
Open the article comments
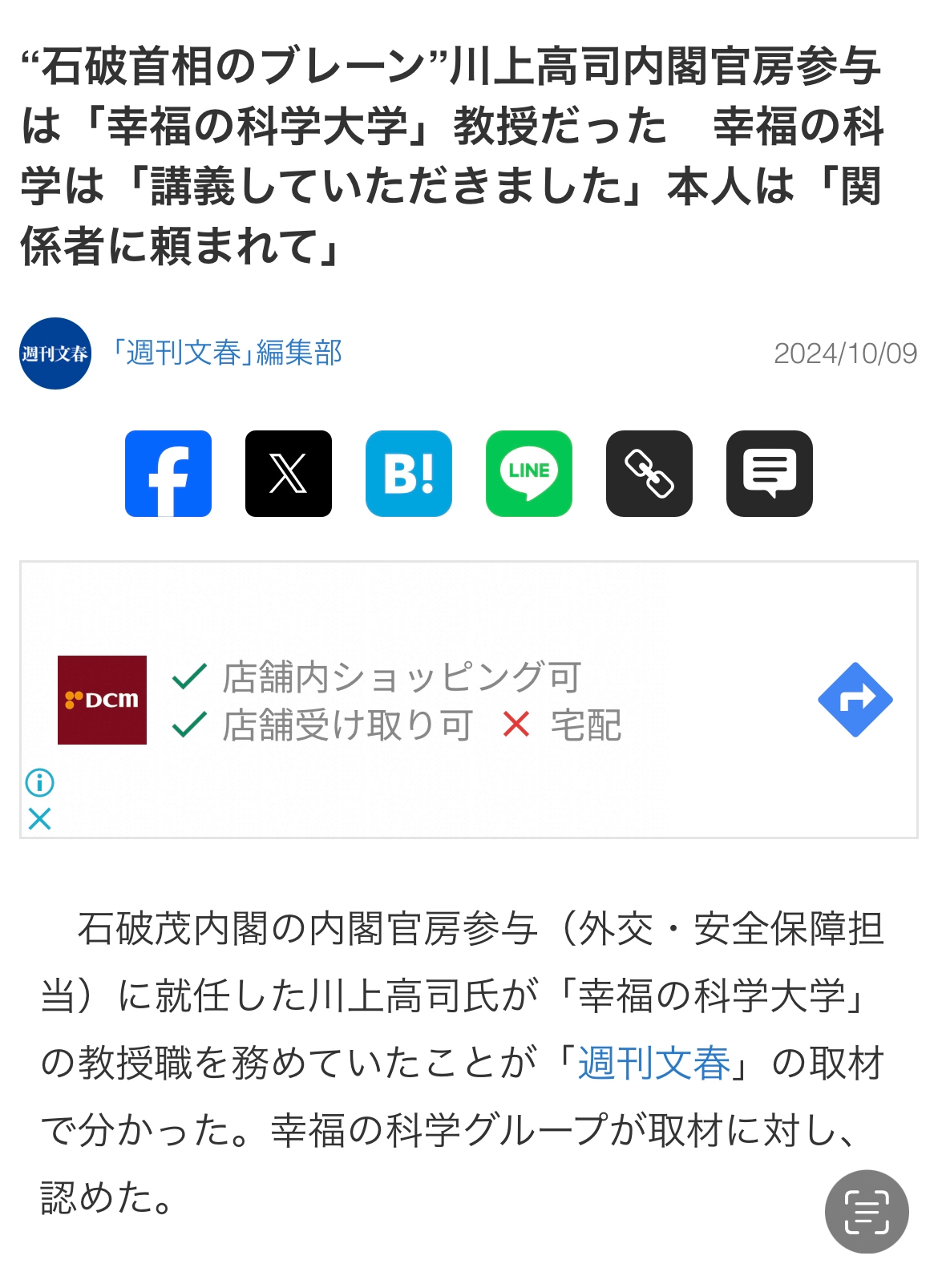pyautogui.click(x=770, y=474)
